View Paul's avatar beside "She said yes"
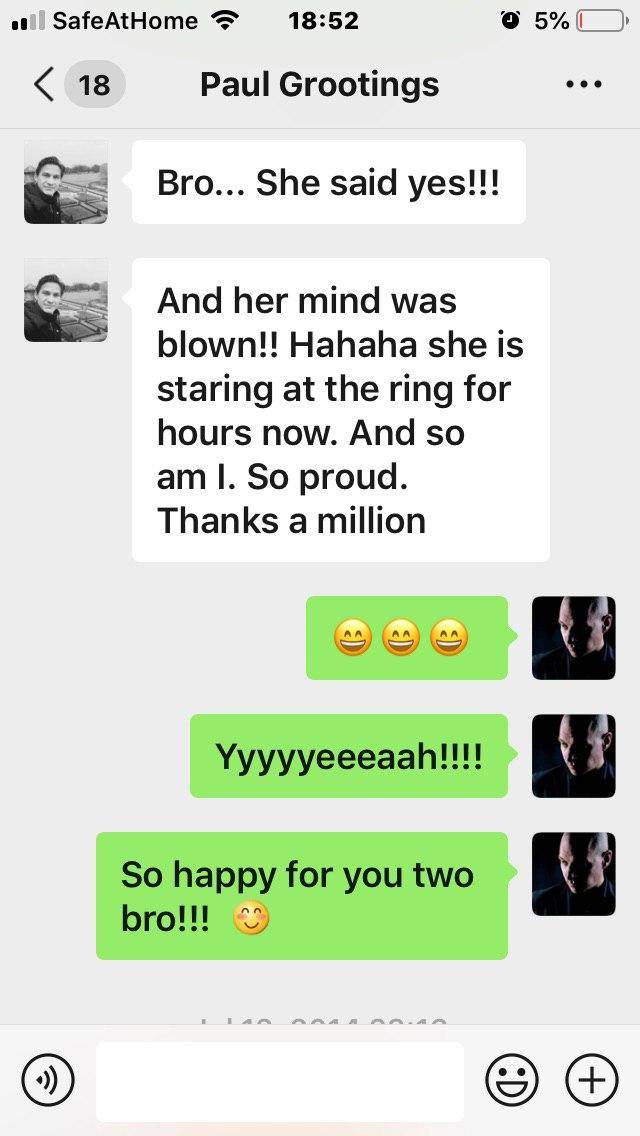640x1136 pixels. coord(66,182)
